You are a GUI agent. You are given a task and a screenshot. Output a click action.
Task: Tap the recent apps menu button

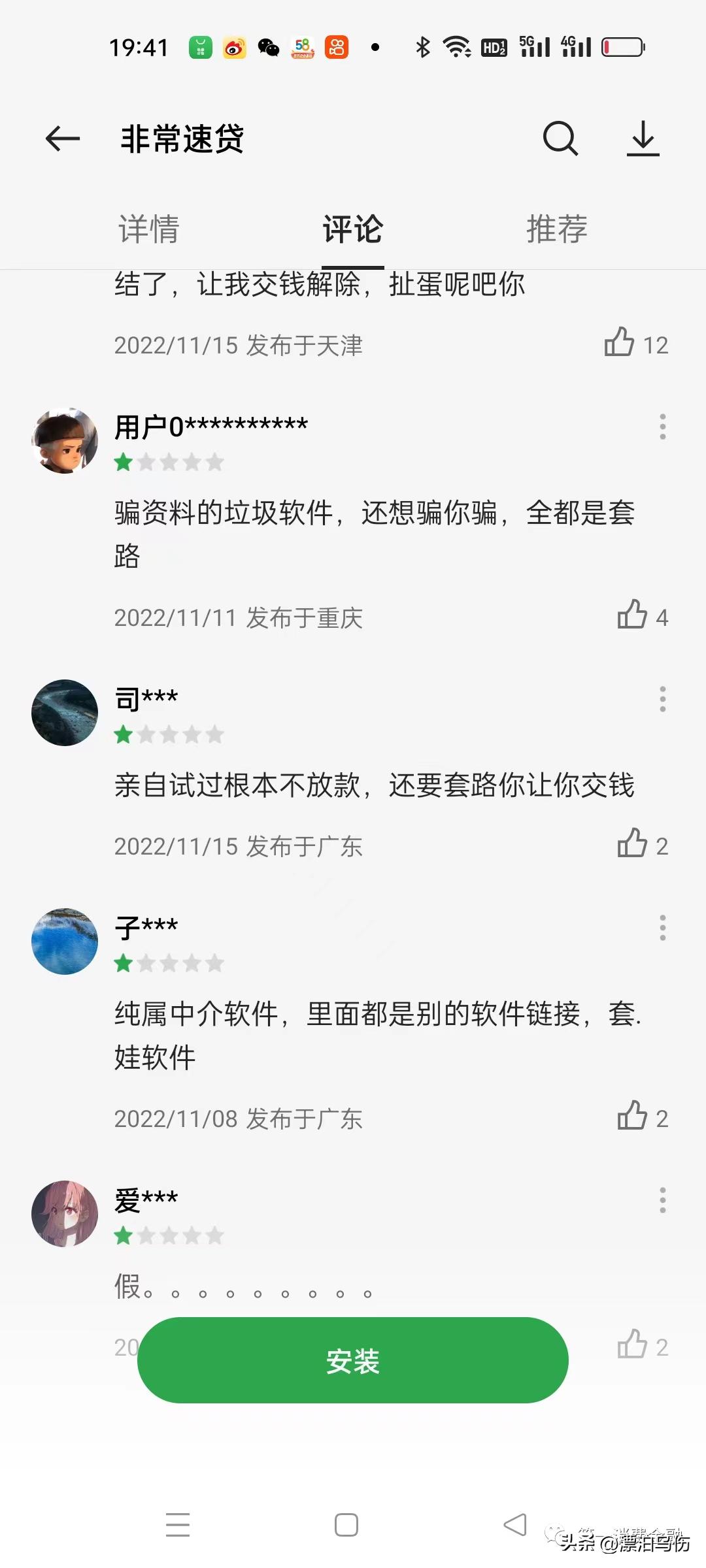[x=176, y=1524]
